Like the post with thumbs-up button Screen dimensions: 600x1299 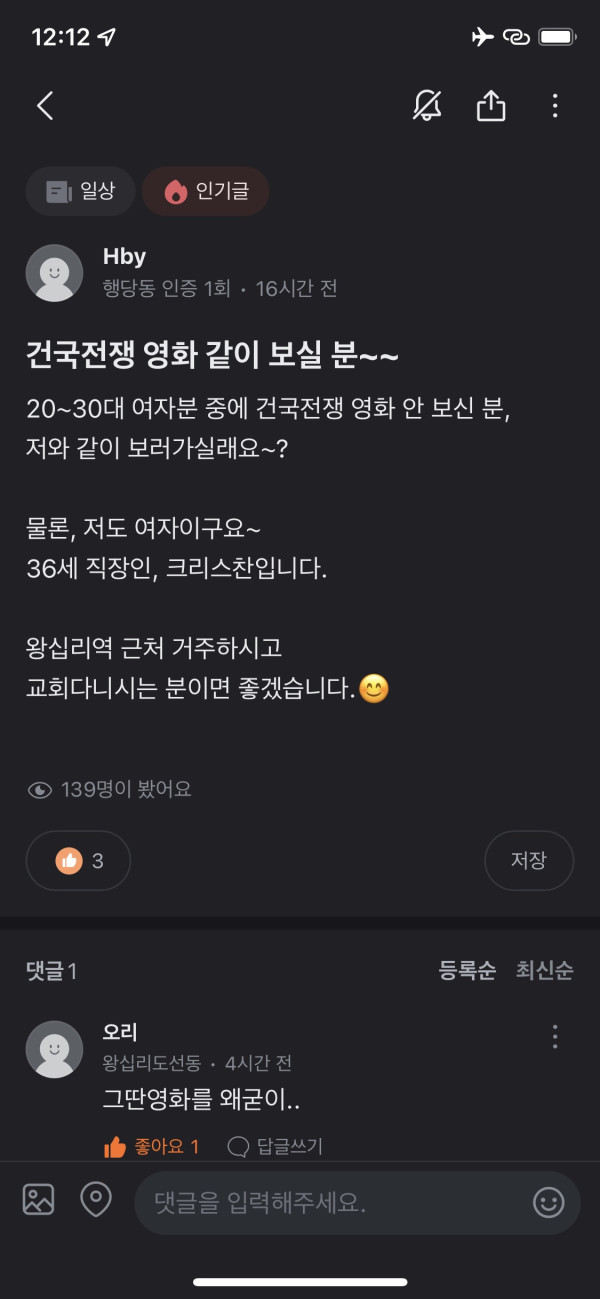[78, 860]
